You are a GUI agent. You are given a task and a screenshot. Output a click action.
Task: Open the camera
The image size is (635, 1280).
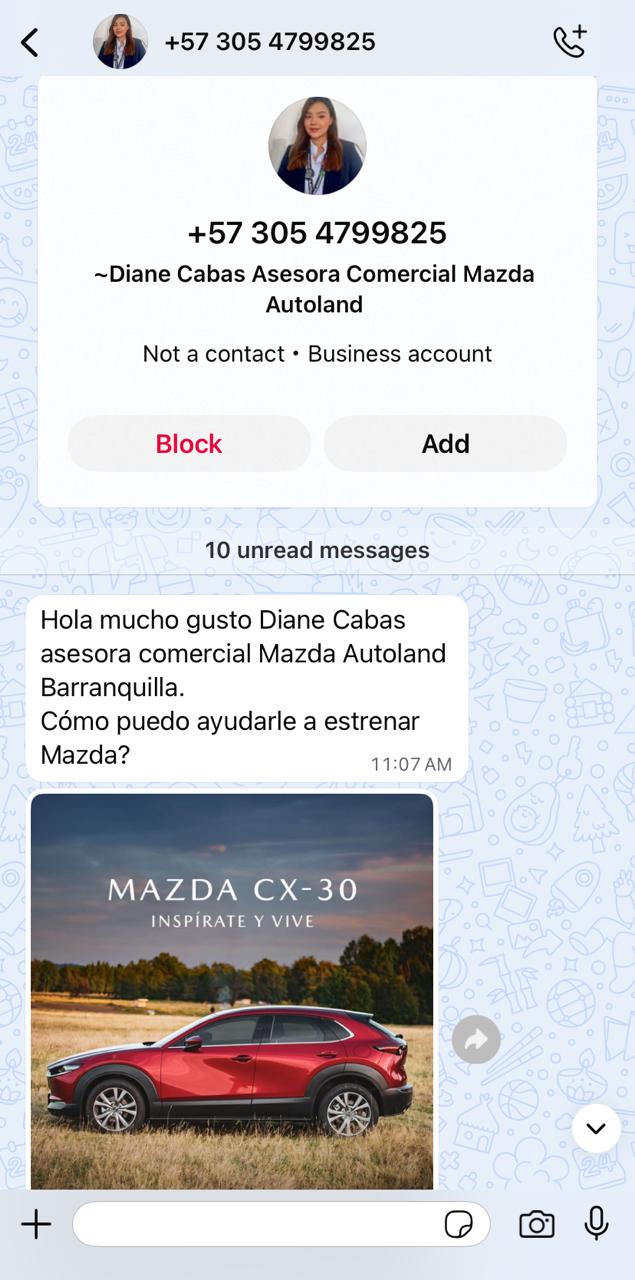click(x=537, y=1224)
